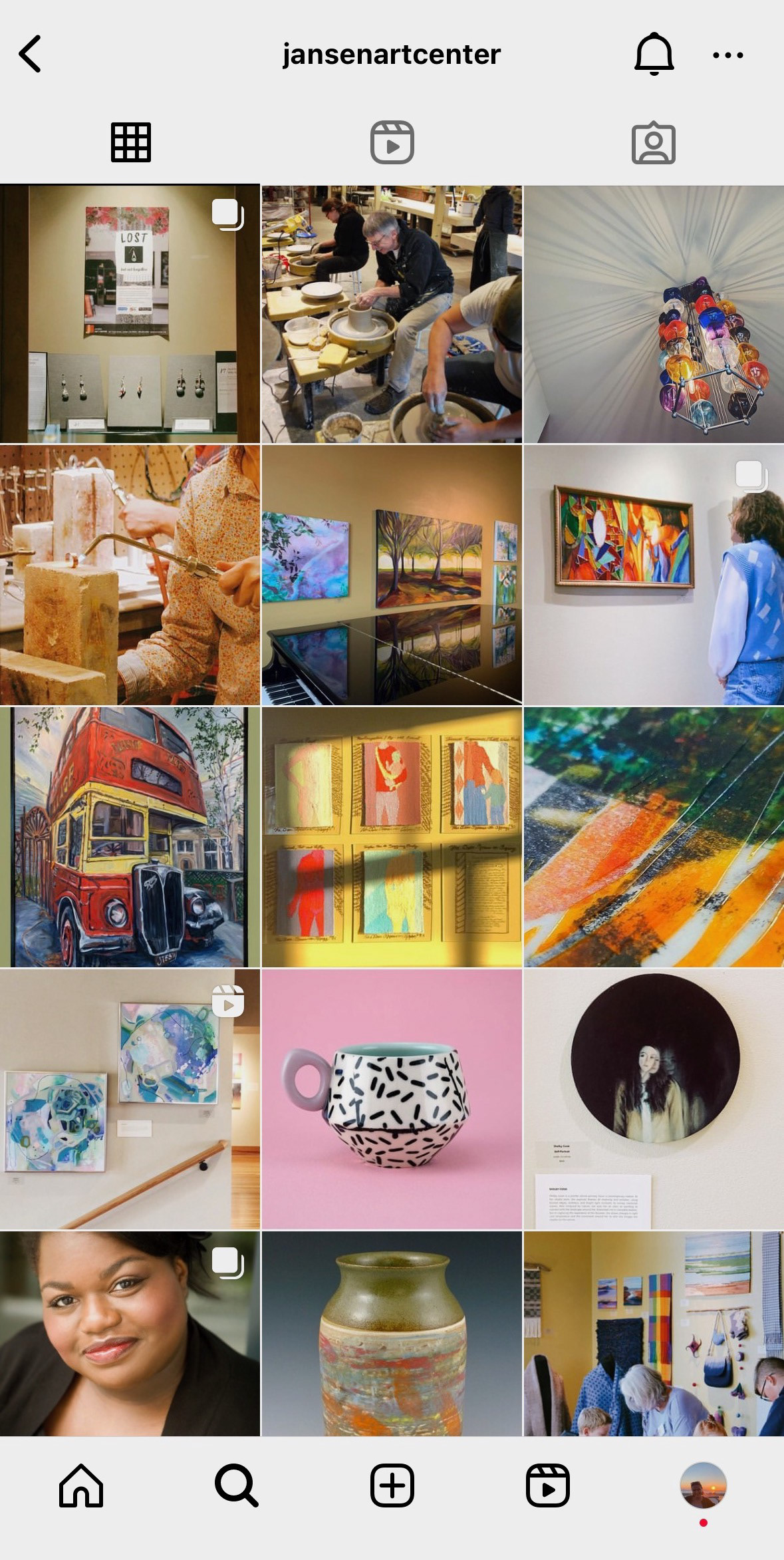This screenshot has height=1560, width=784.
Task: Create a new post
Action: 392,1485
